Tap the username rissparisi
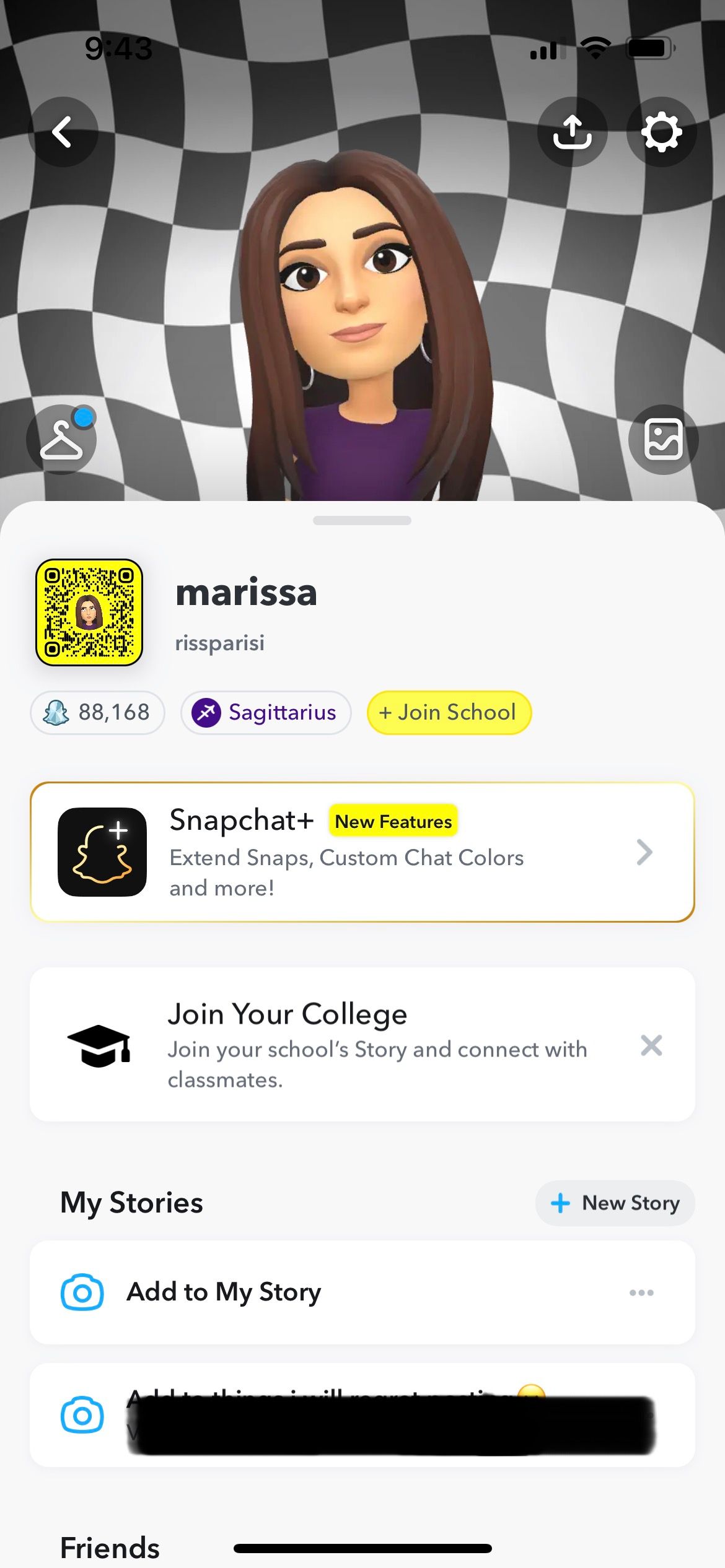The width and height of the screenshot is (725, 1568). pos(220,643)
